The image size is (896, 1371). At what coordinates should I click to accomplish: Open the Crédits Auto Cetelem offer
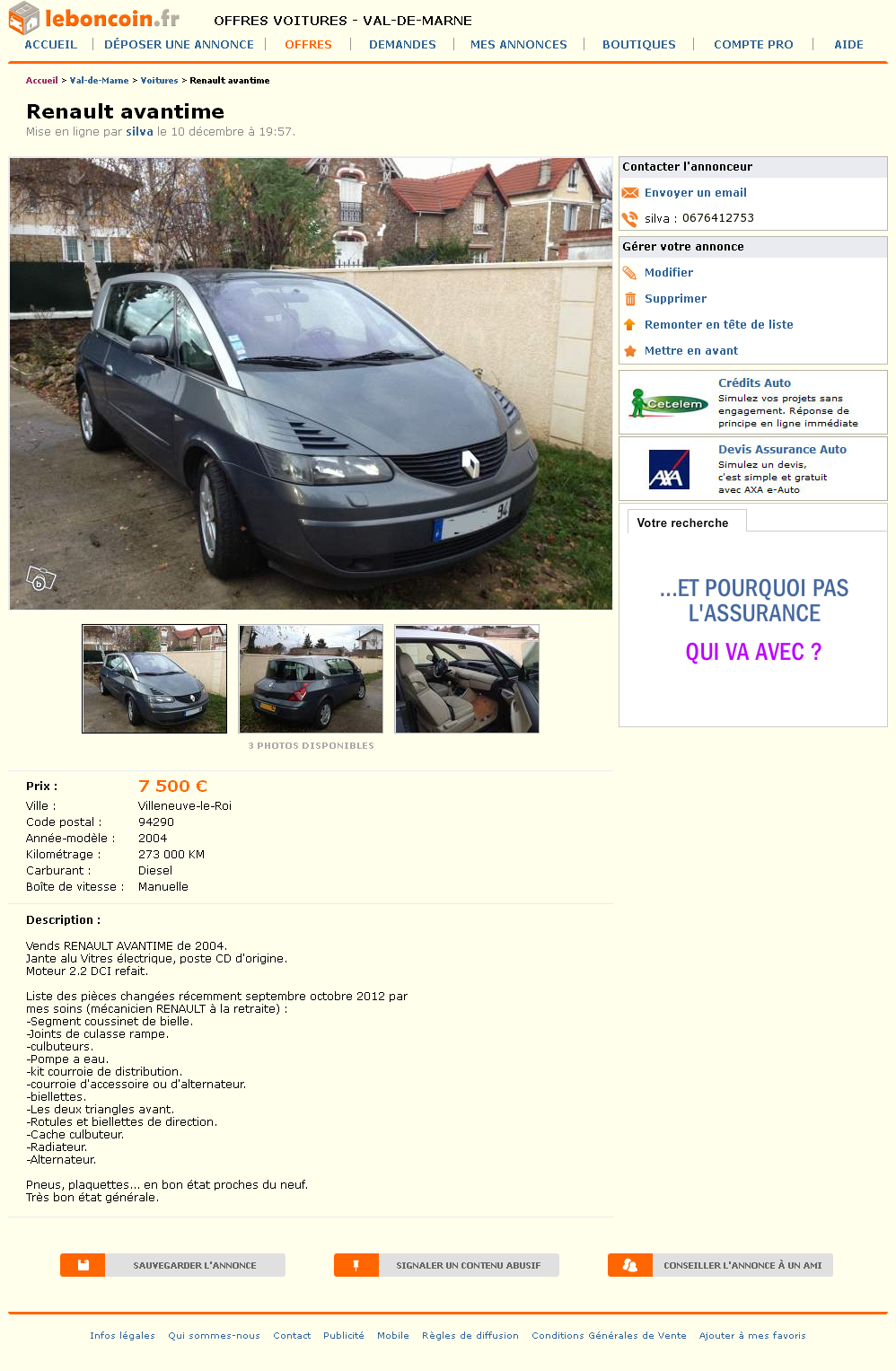click(x=754, y=383)
